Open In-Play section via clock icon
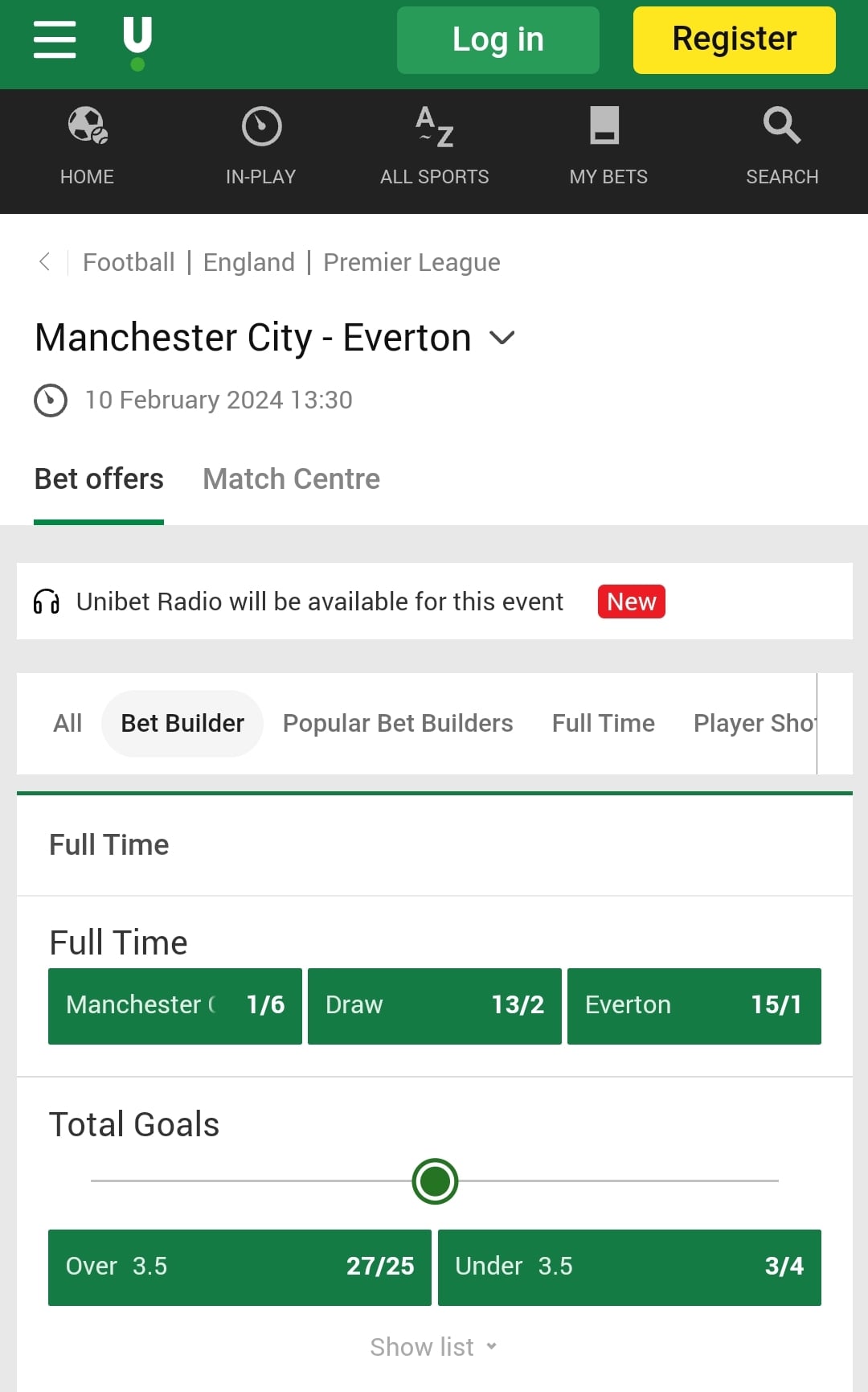 pyautogui.click(x=260, y=126)
